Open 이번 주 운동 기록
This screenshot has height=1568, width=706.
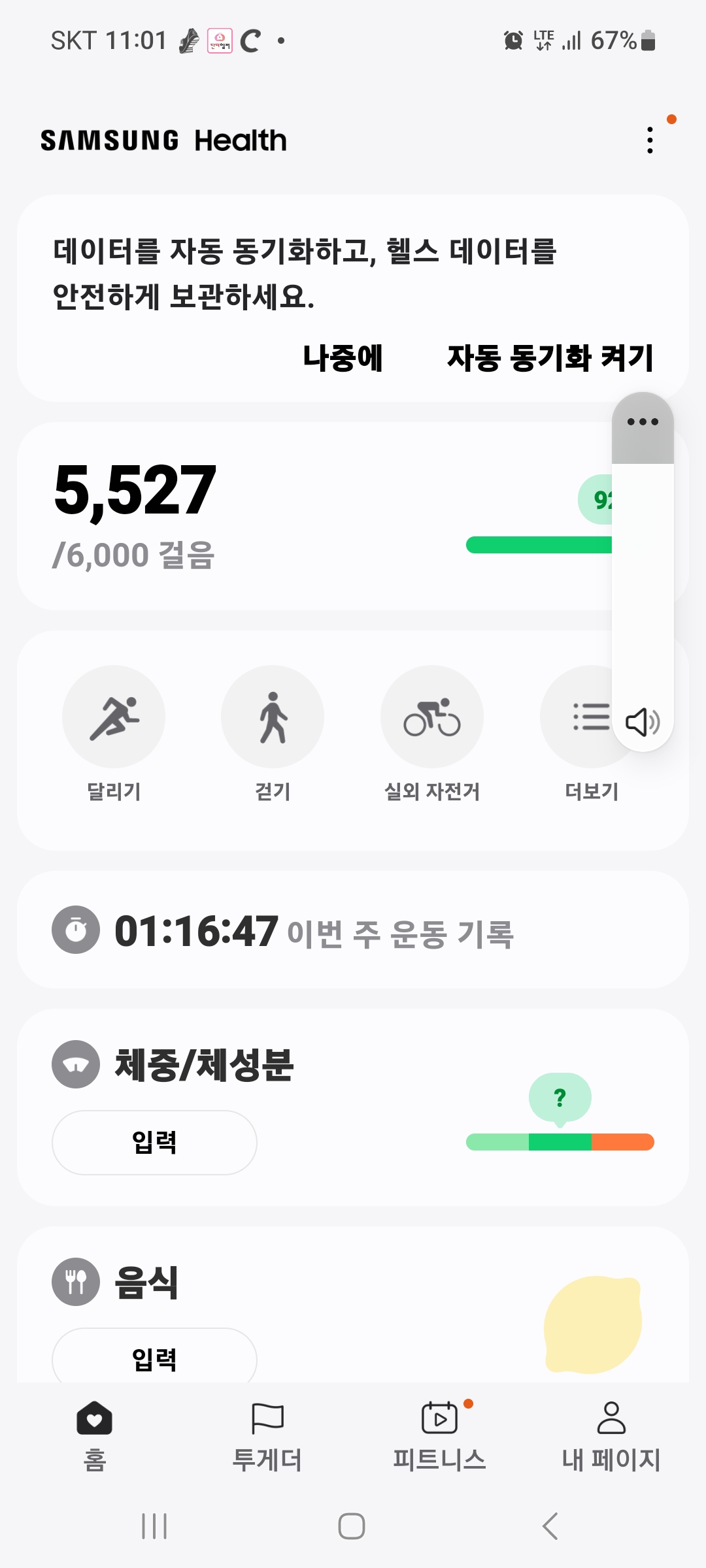click(x=353, y=930)
